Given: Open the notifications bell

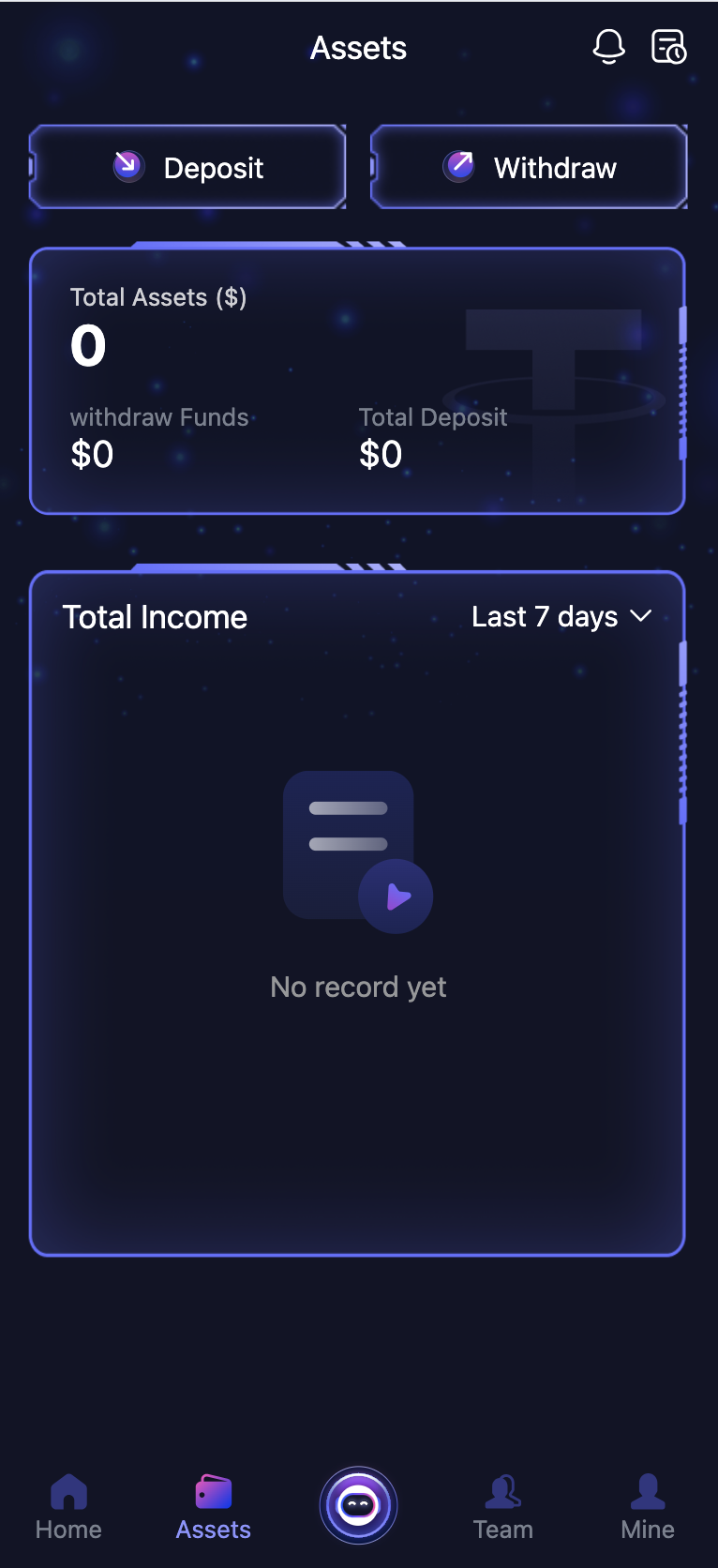Looking at the screenshot, I should (608, 46).
